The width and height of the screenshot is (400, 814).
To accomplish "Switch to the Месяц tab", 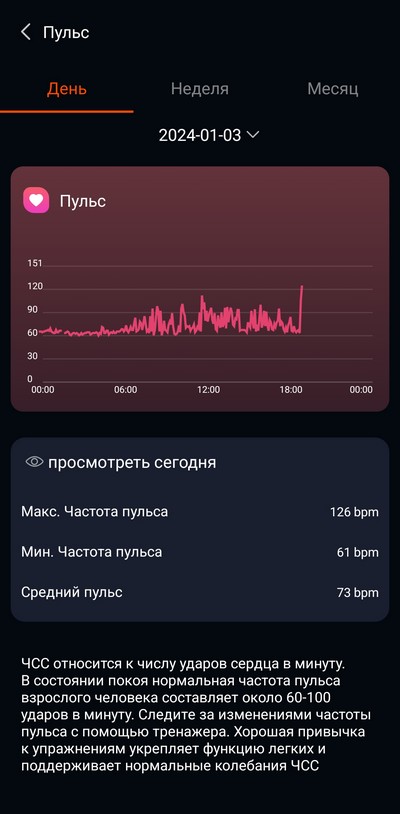I will click(333, 89).
